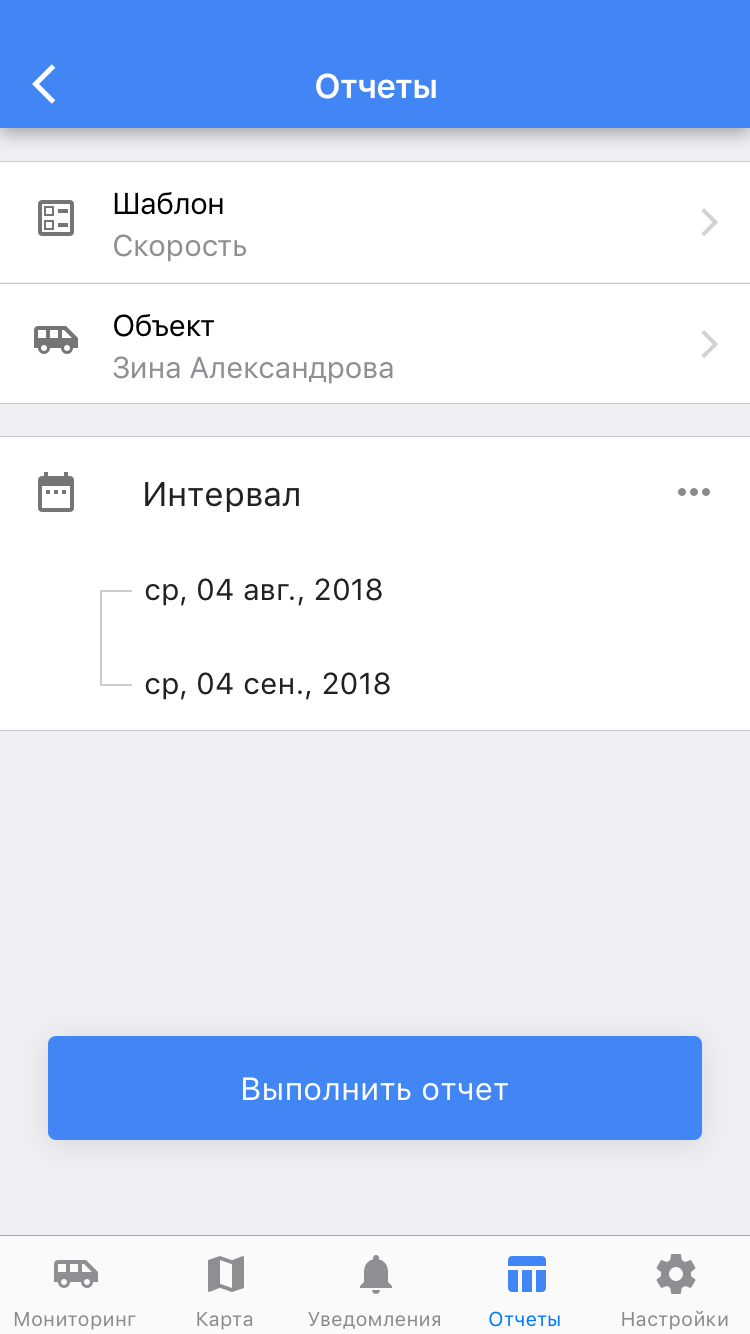The height and width of the screenshot is (1334, 750).
Task: Open interval options via the ellipsis
Action: (x=694, y=491)
